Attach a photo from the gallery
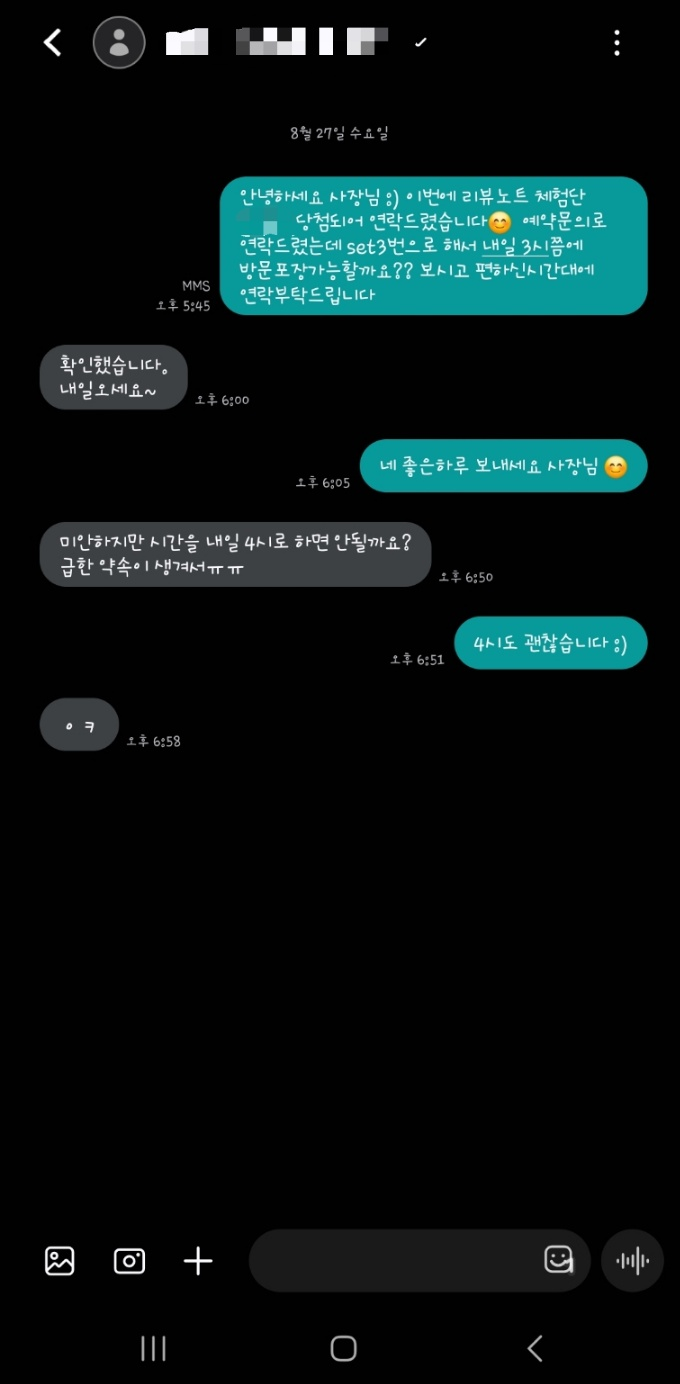Image resolution: width=680 pixels, height=1384 pixels. pyautogui.click(x=60, y=1261)
